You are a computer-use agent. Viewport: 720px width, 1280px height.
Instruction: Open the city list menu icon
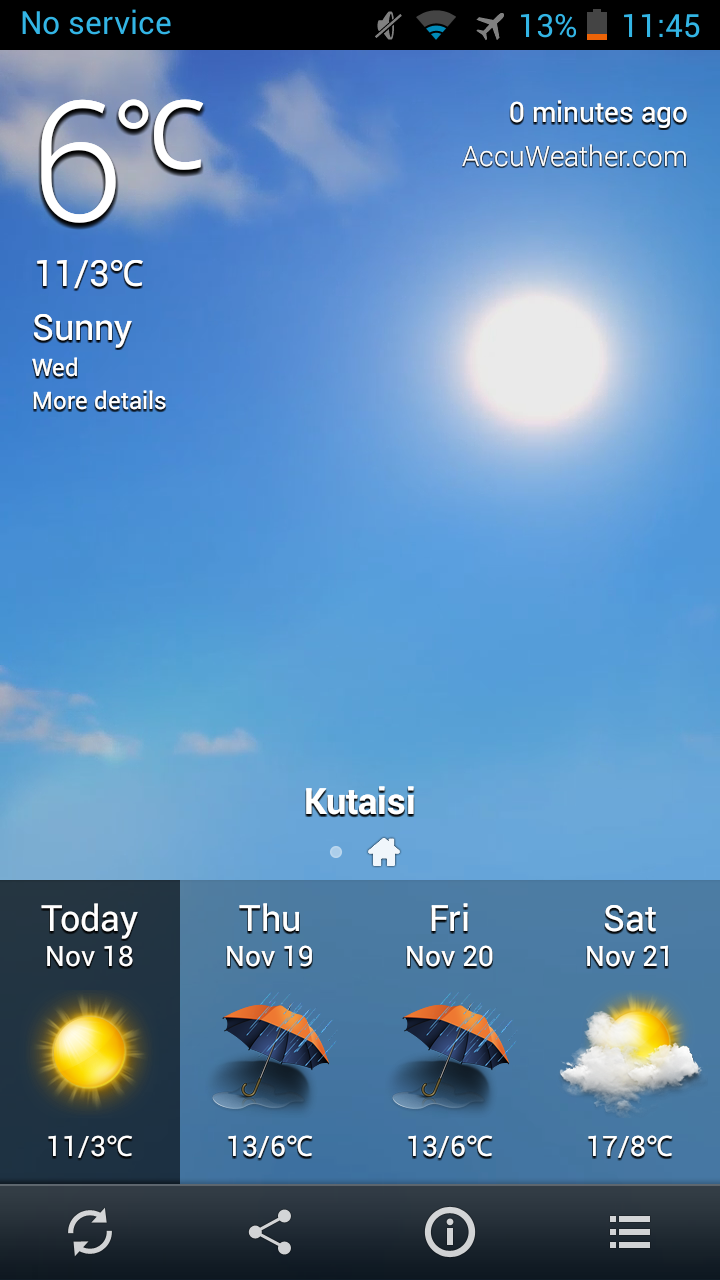coord(630,1232)
